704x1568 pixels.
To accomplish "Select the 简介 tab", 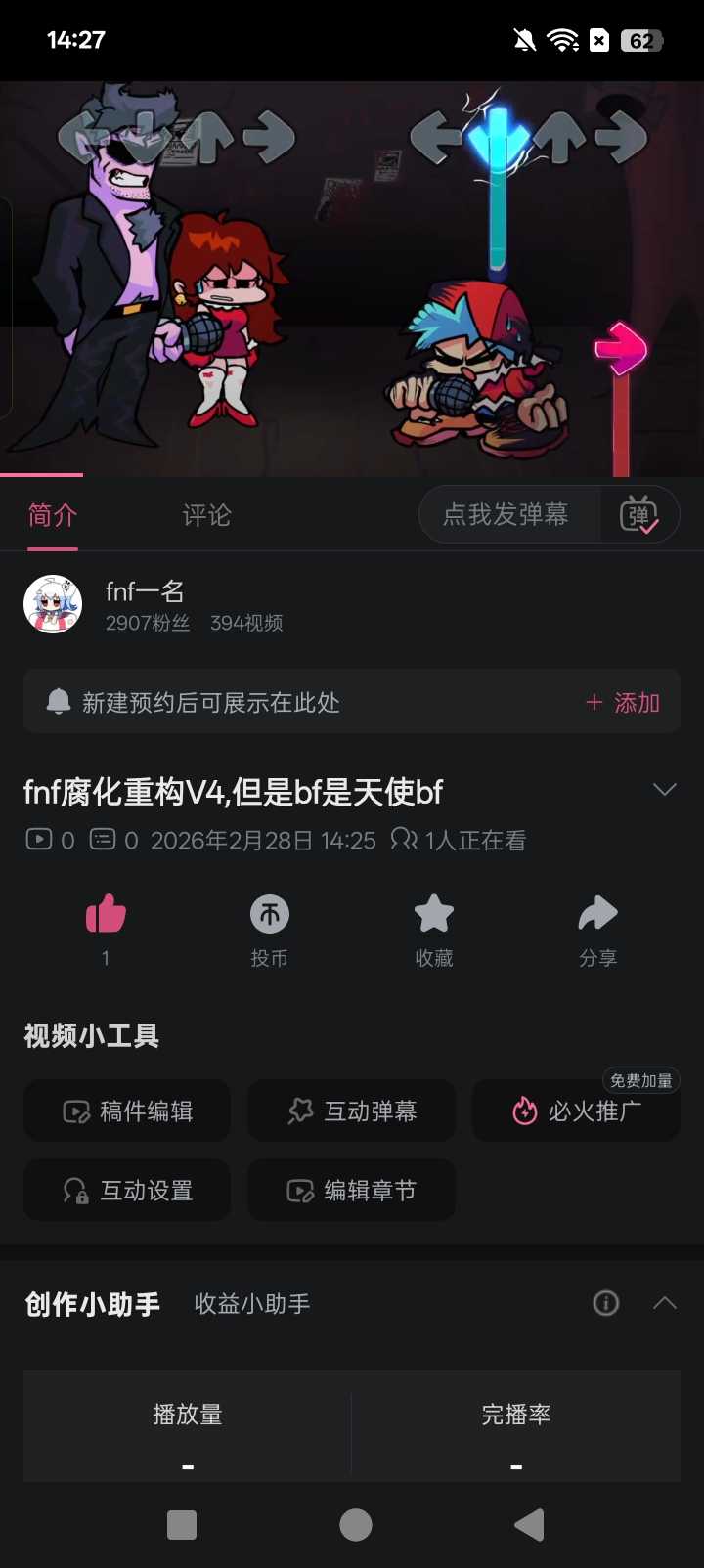I will coord(53,515).
